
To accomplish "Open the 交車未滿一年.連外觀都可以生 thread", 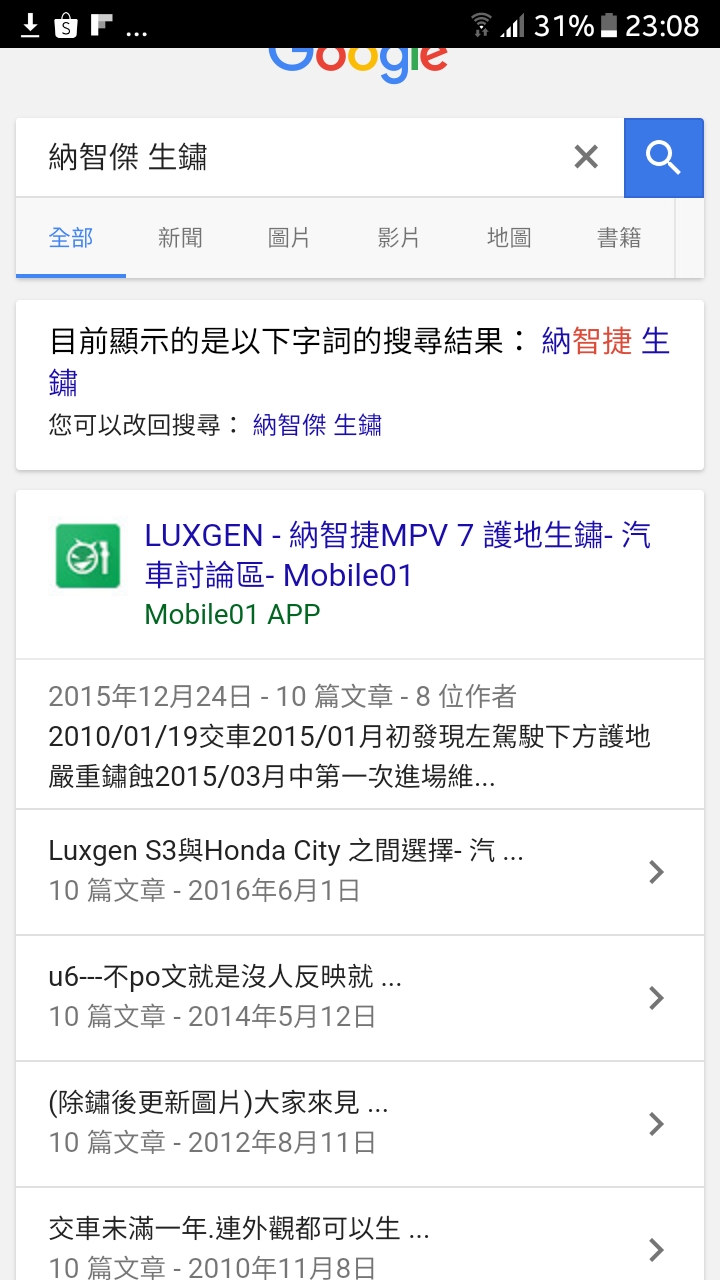I will pyautogui.click(x=360, y=1236).
